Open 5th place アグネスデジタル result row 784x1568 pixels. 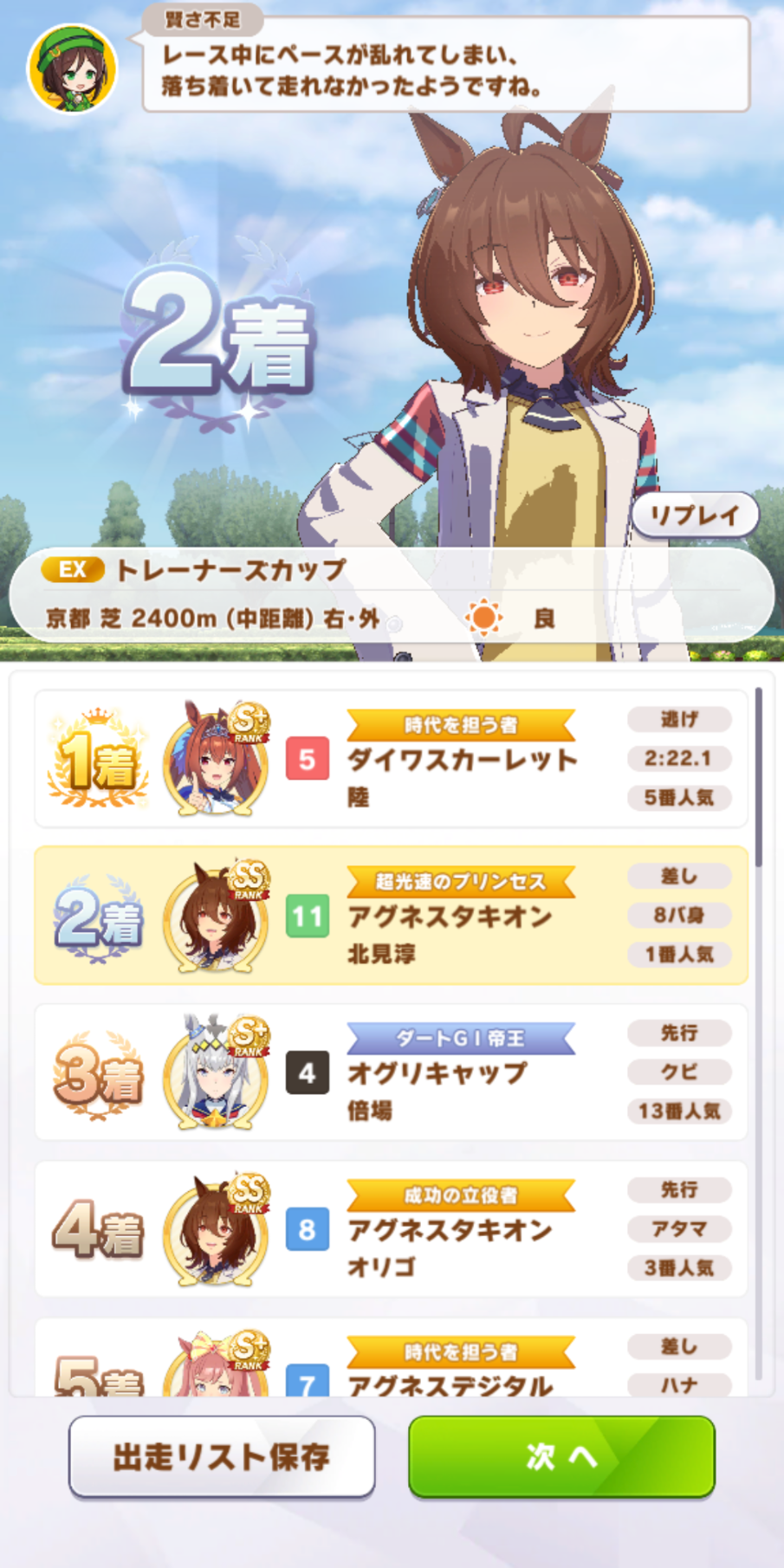[x=391, y=1357]
